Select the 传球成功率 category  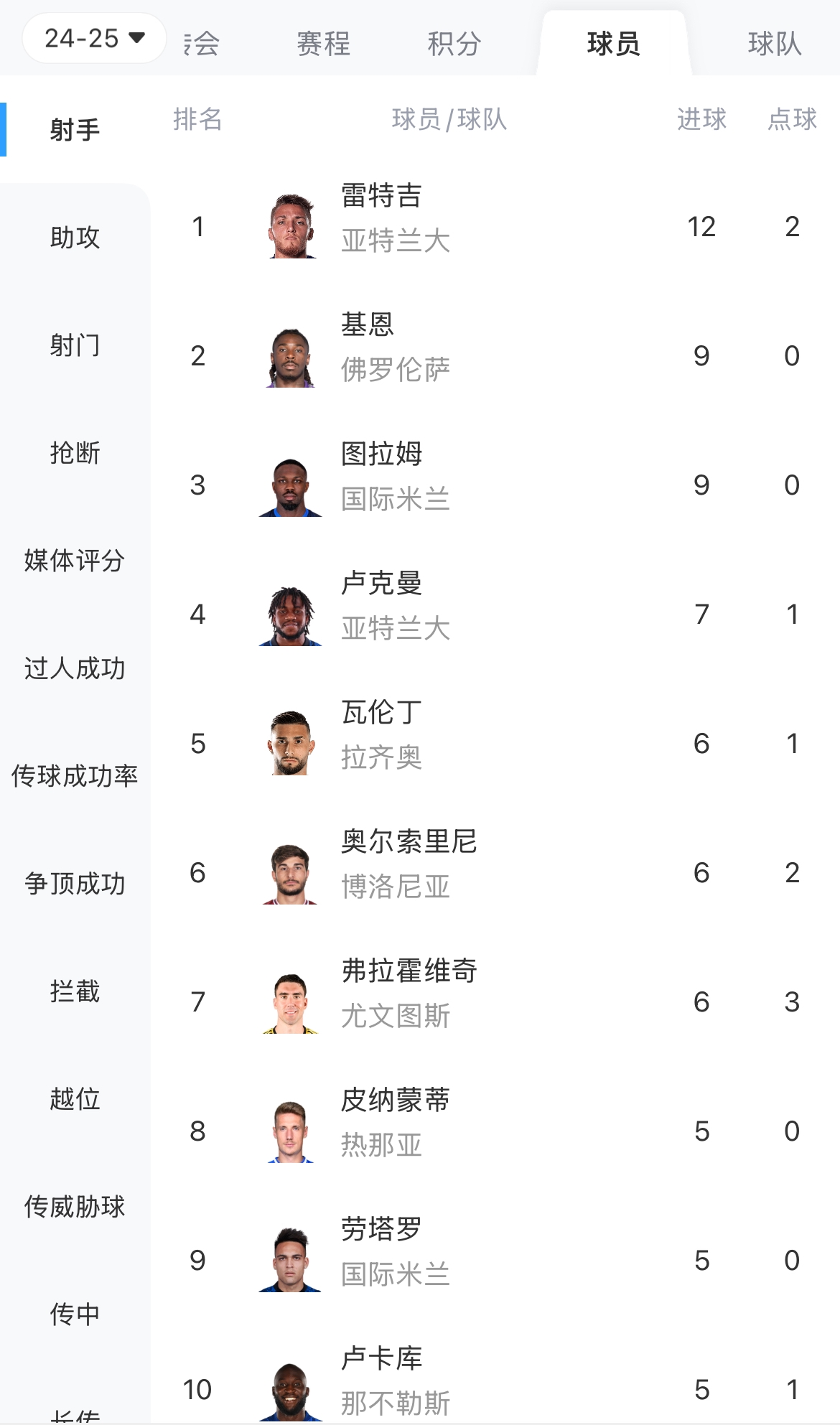pos(75,776)
